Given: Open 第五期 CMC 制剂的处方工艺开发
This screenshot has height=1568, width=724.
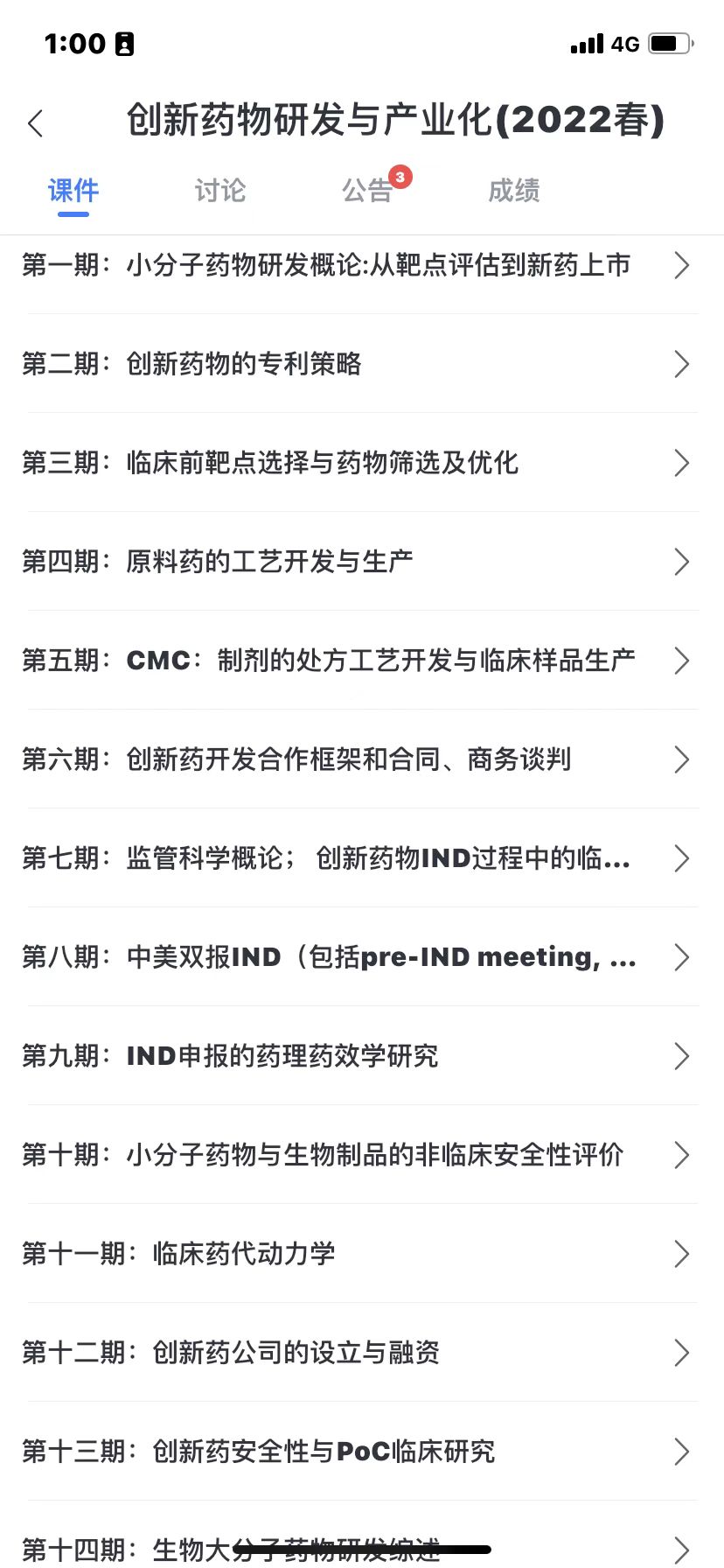Looking at the screenshot, I should [x=362, y=660].
